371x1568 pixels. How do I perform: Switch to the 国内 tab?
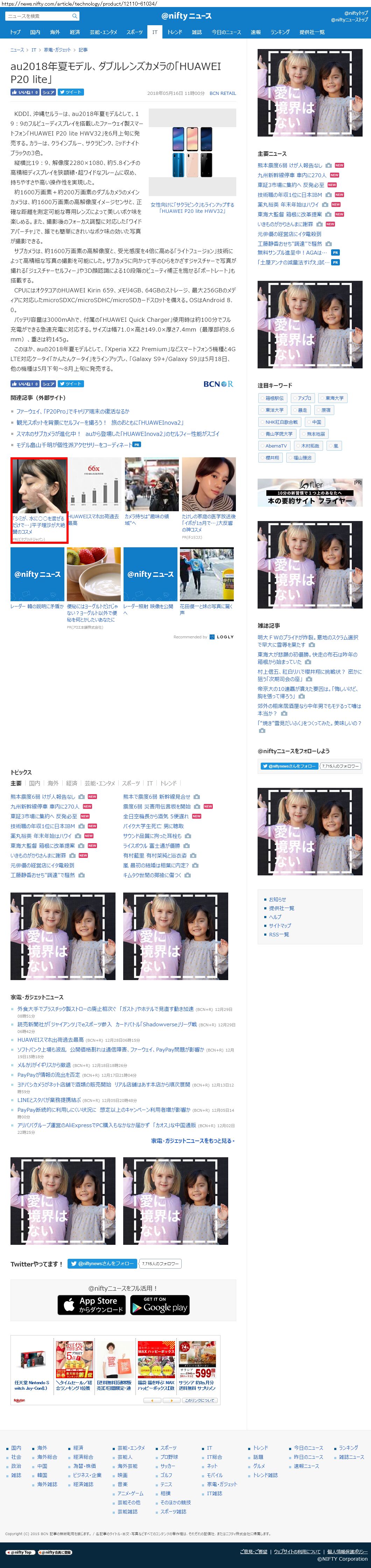[x=35, y=32]
